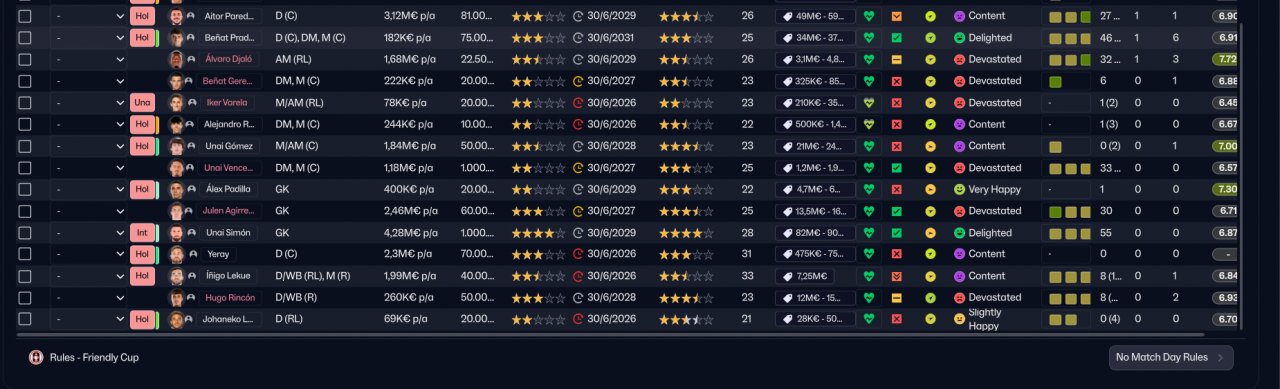The height and width of the screenshot is (389, 1280).
Task: Open No Match Day Rules selector
Action: point(1171,357)
